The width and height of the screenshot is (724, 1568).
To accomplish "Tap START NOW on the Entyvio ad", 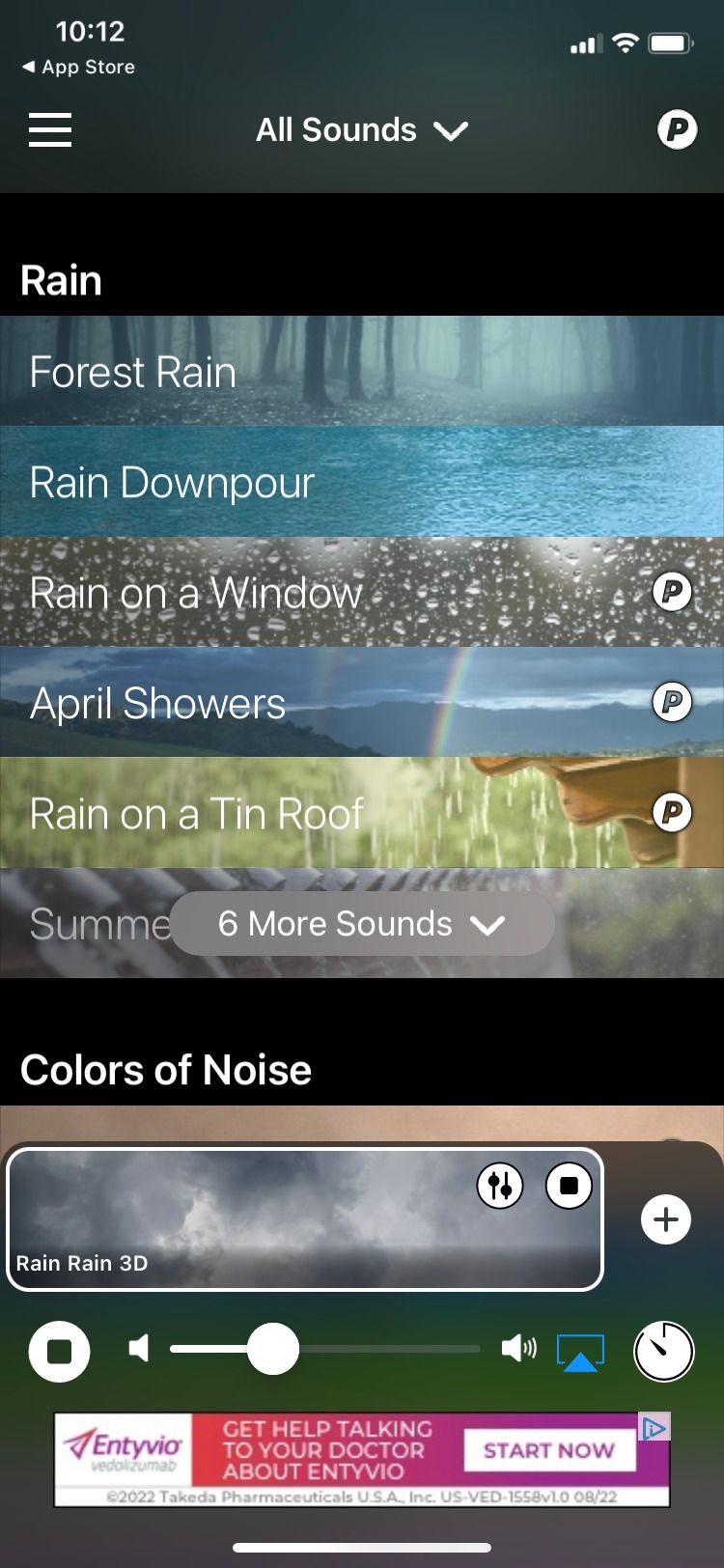I will (548, 1450).
